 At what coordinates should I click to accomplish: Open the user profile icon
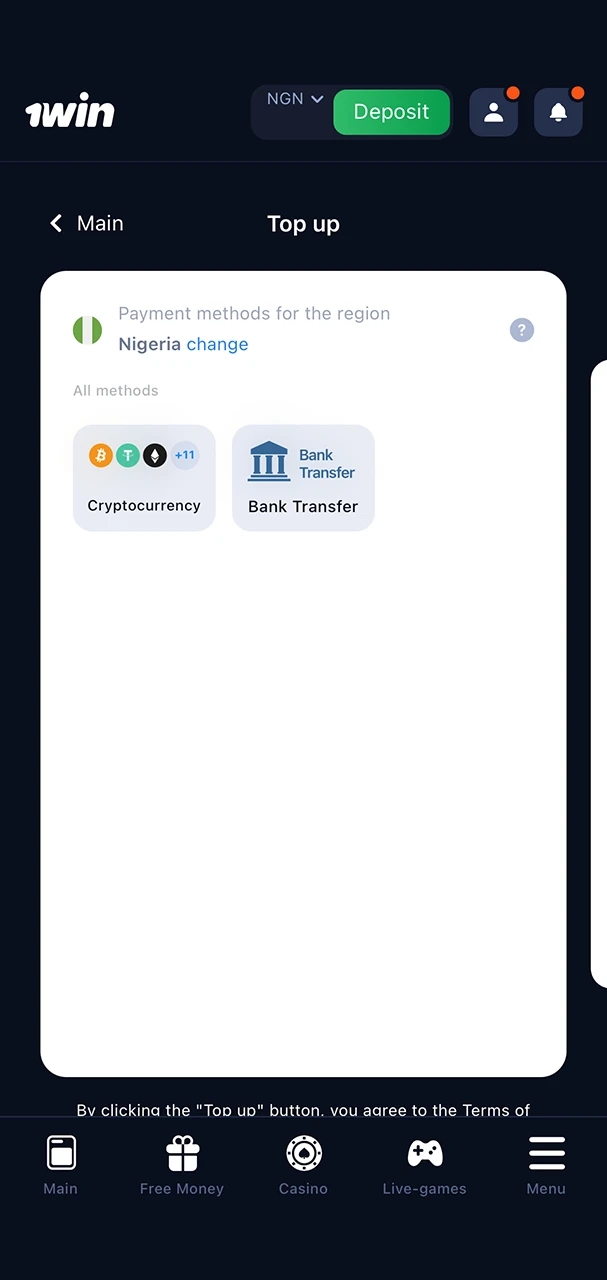point(494,113)
